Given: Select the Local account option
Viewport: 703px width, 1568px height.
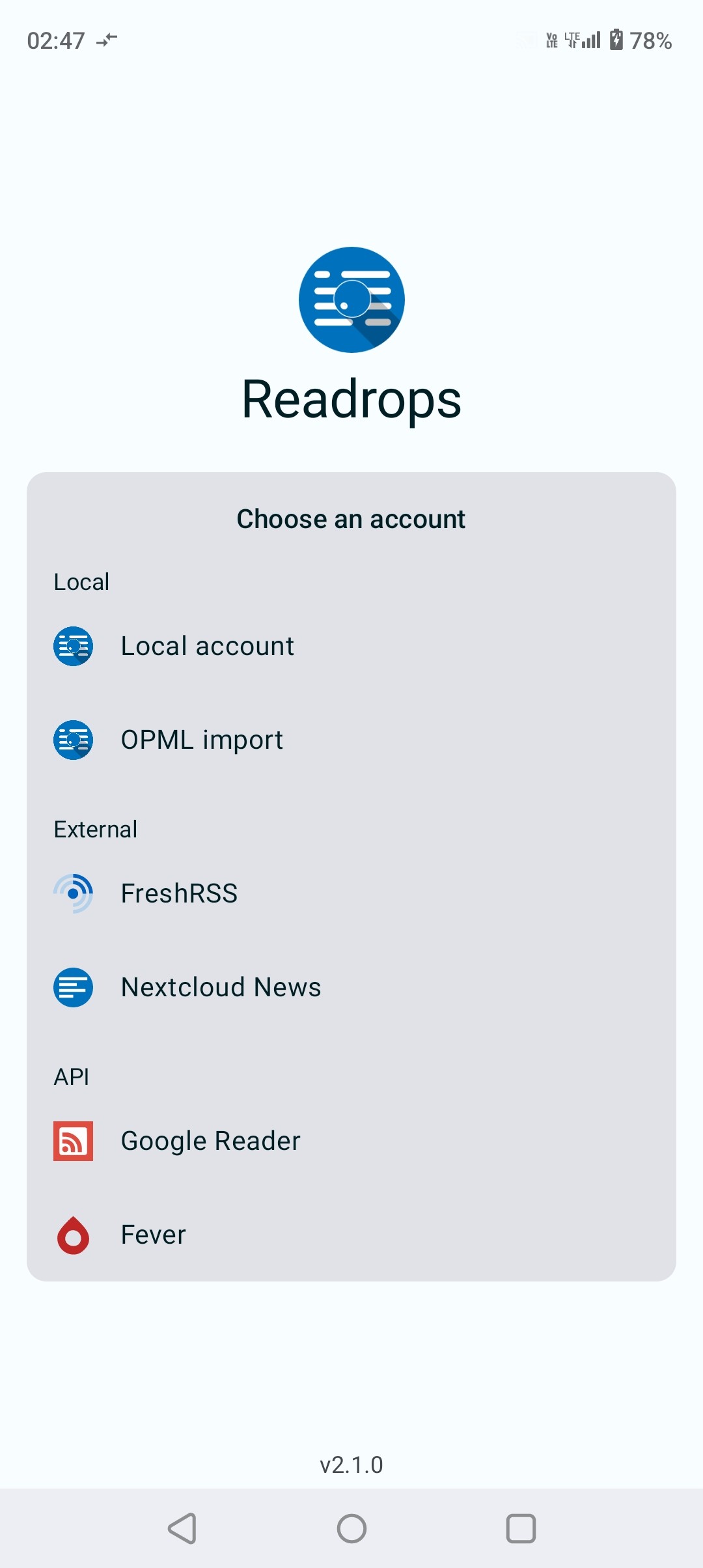Looking at the screenshot, I should [351, 646].
